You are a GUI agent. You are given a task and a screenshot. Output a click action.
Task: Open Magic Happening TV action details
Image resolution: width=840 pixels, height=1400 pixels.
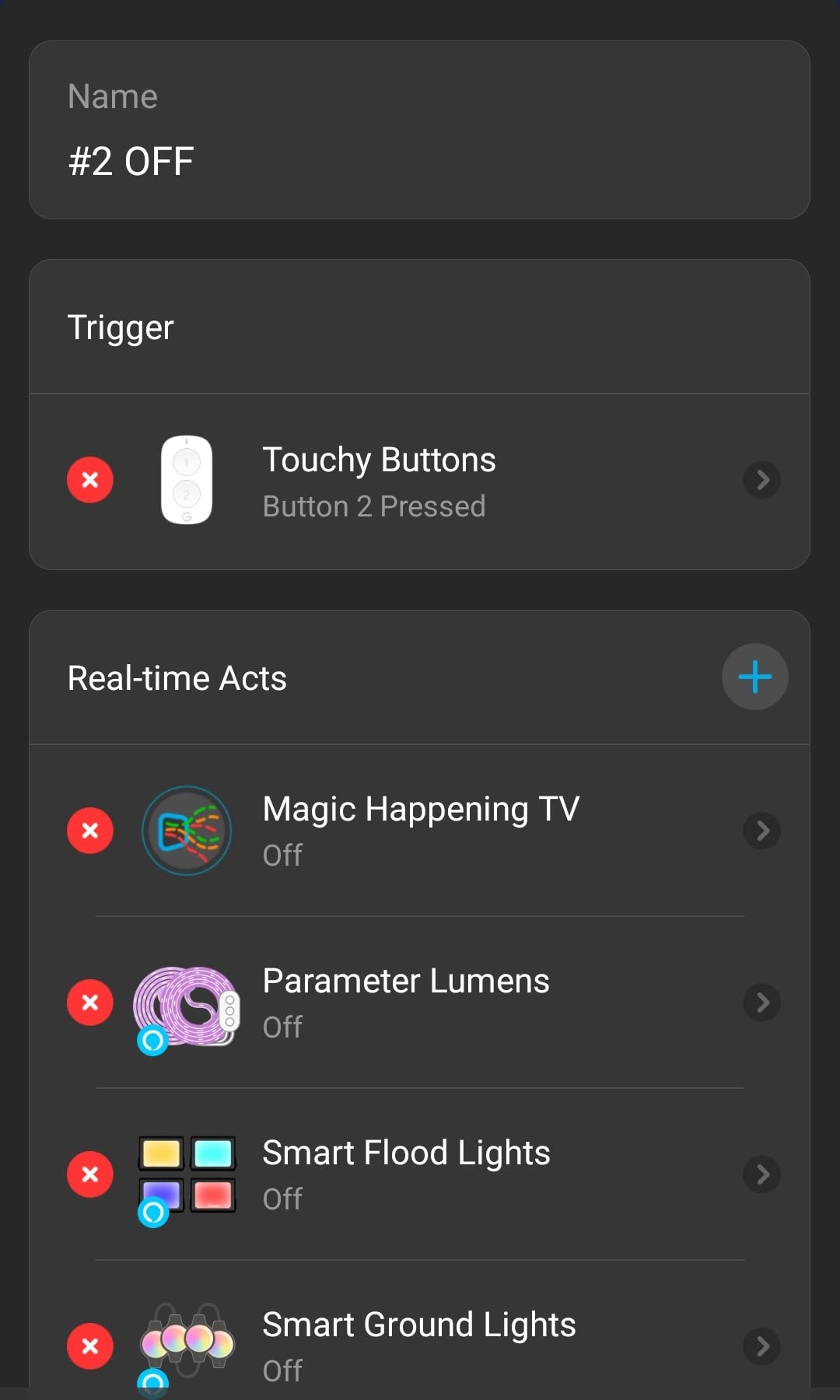click(762, 831)
